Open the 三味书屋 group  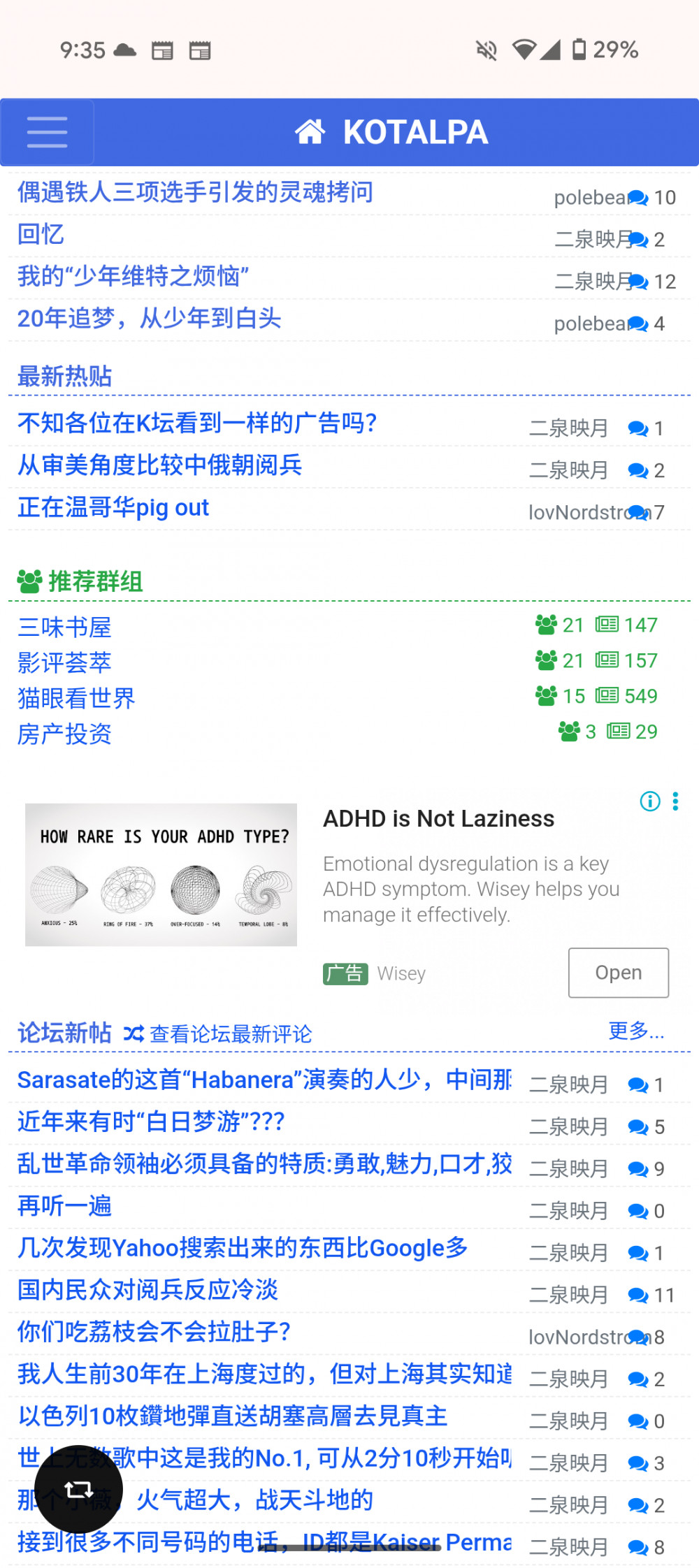[64, 627]
